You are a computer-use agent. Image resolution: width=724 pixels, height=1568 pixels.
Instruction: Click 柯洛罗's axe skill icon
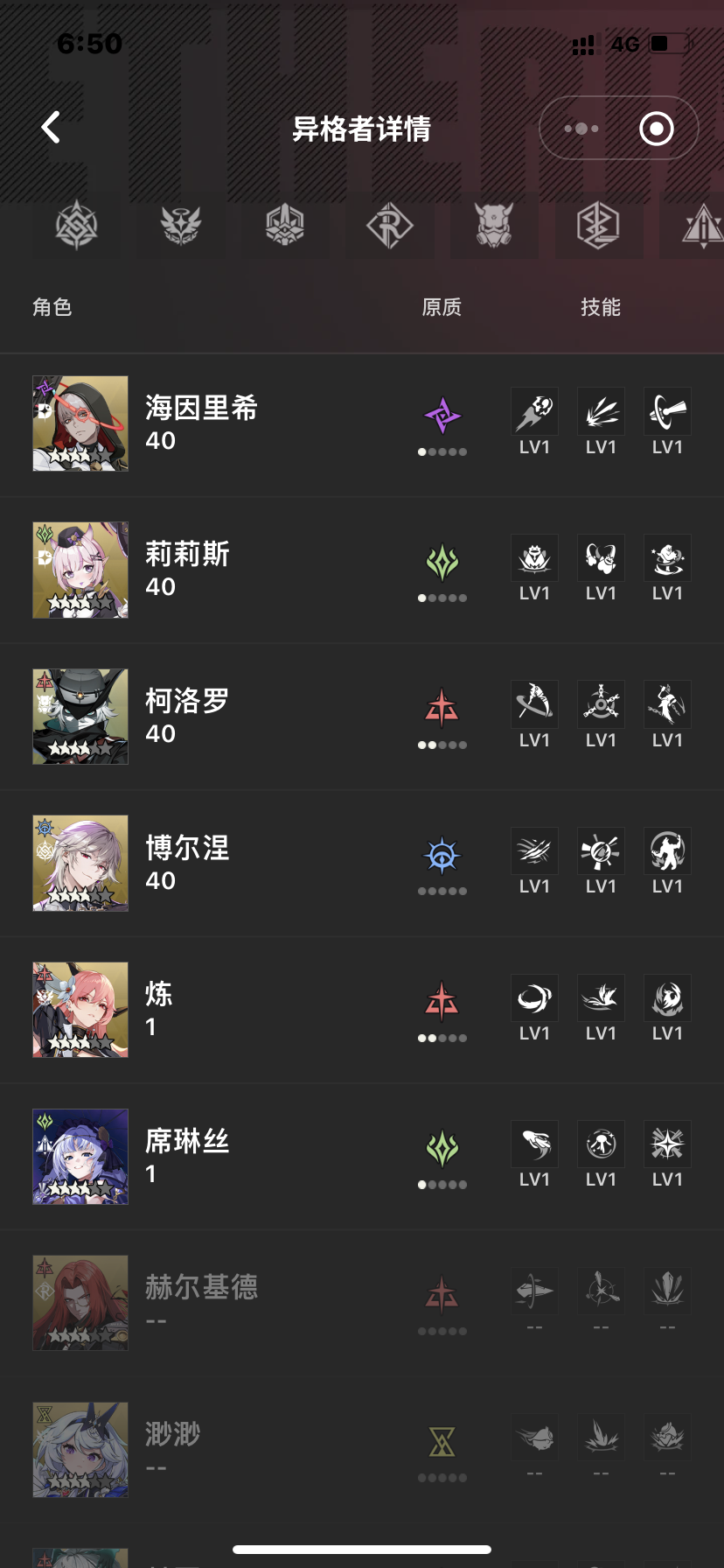click(533, 703)
